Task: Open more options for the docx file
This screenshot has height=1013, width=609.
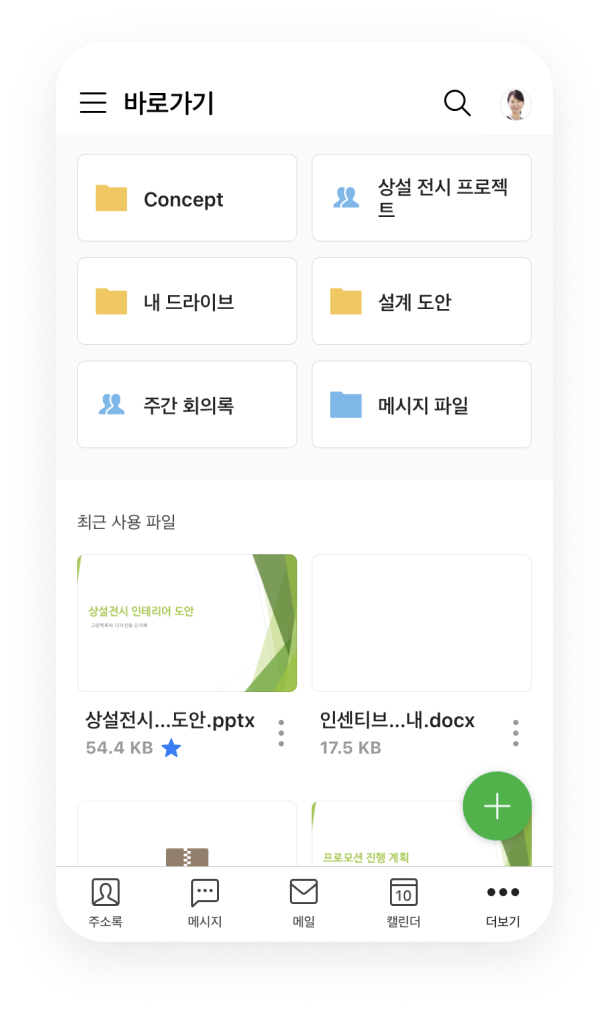Action: [515, 733]
